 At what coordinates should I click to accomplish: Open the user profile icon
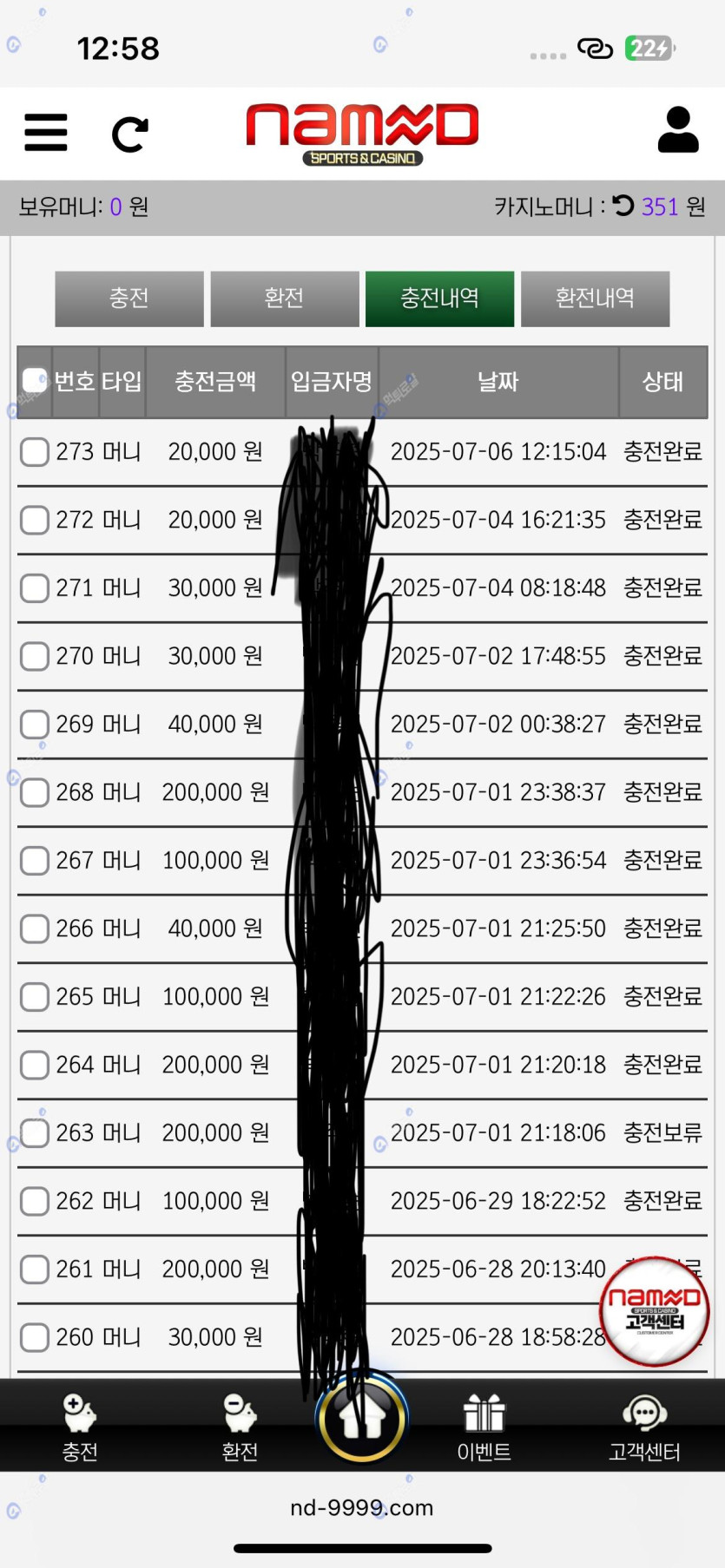pyautogui.click(x=677, y=131)
